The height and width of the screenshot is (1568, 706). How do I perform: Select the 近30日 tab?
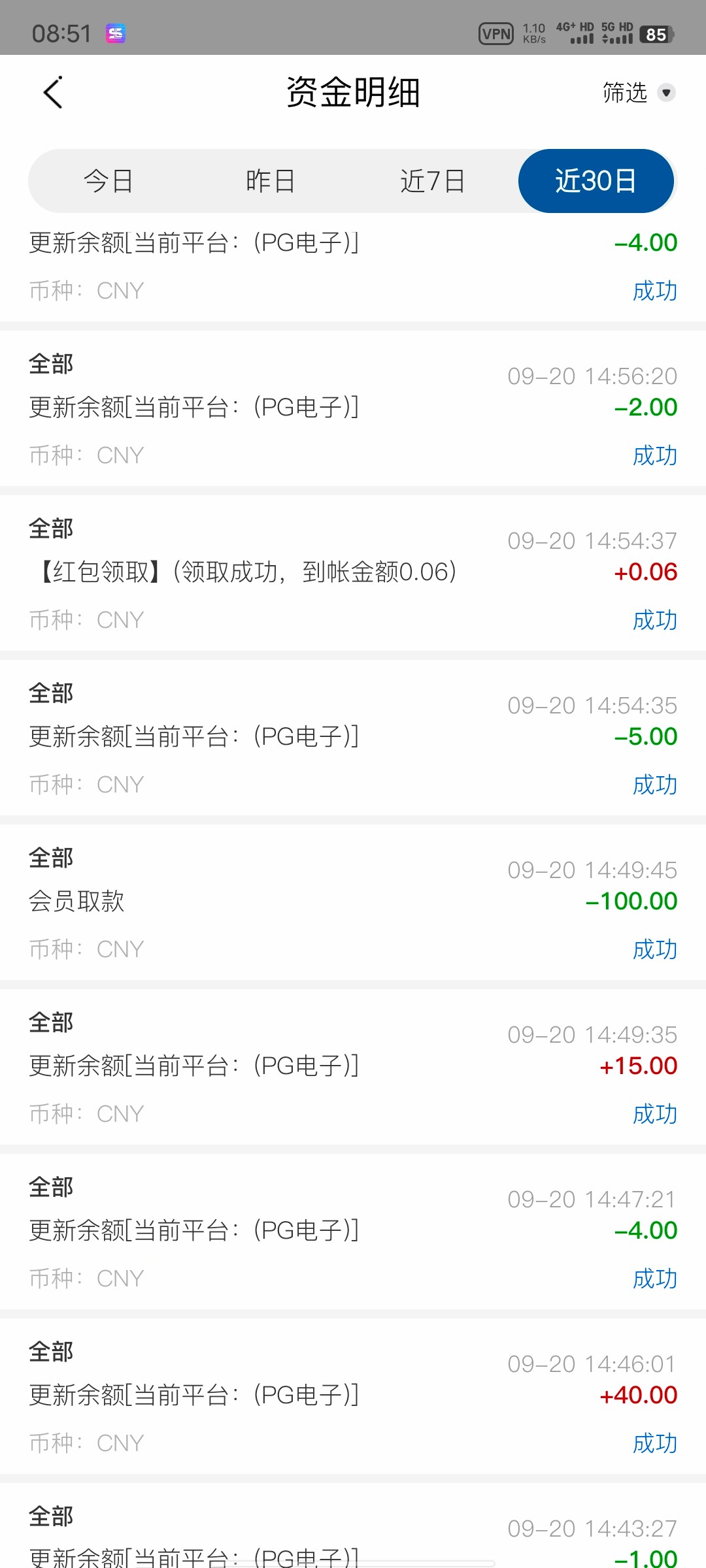pyautogui.click(x=596, y=181)
